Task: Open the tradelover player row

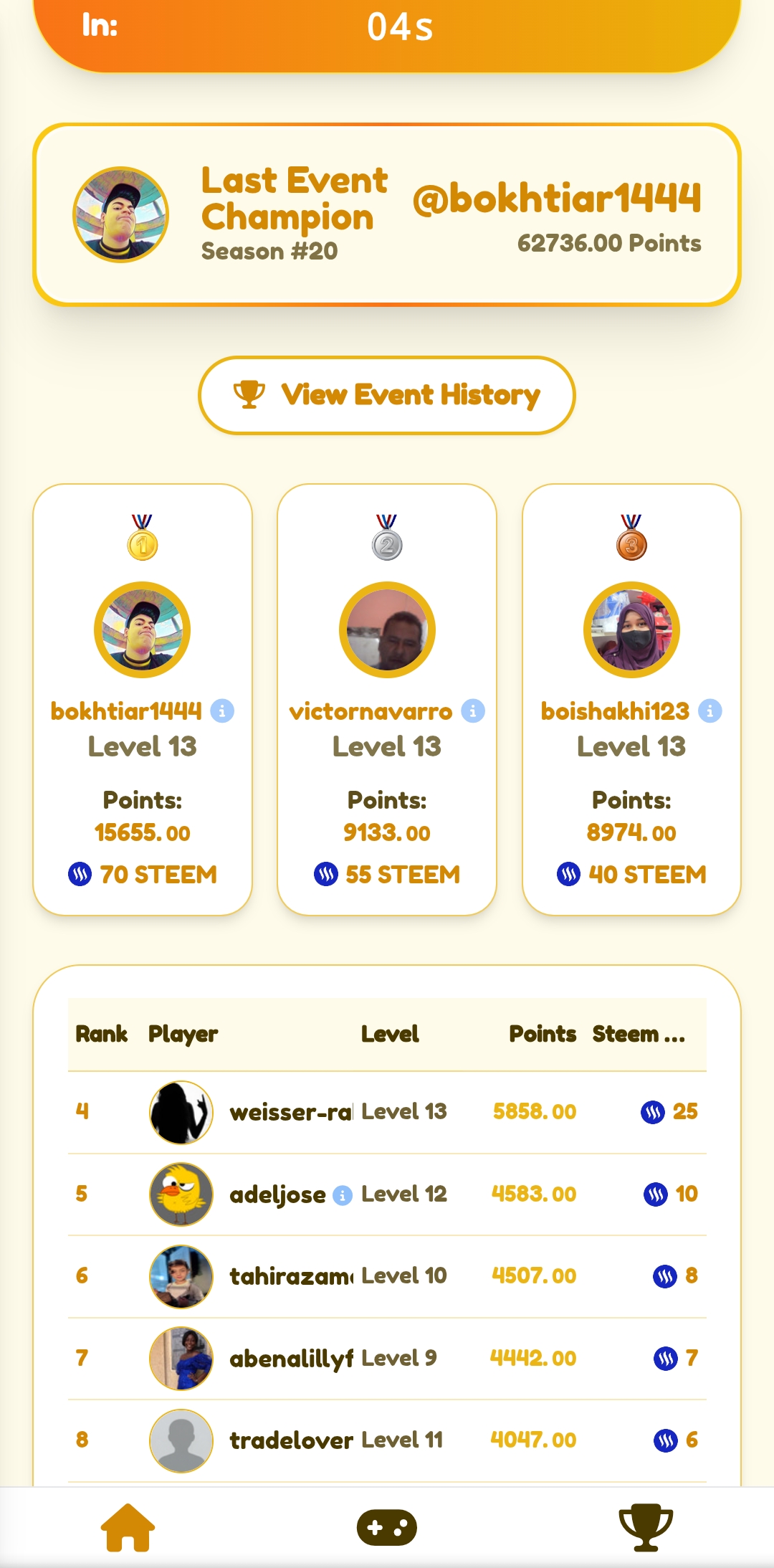Action: [387, 1441]
